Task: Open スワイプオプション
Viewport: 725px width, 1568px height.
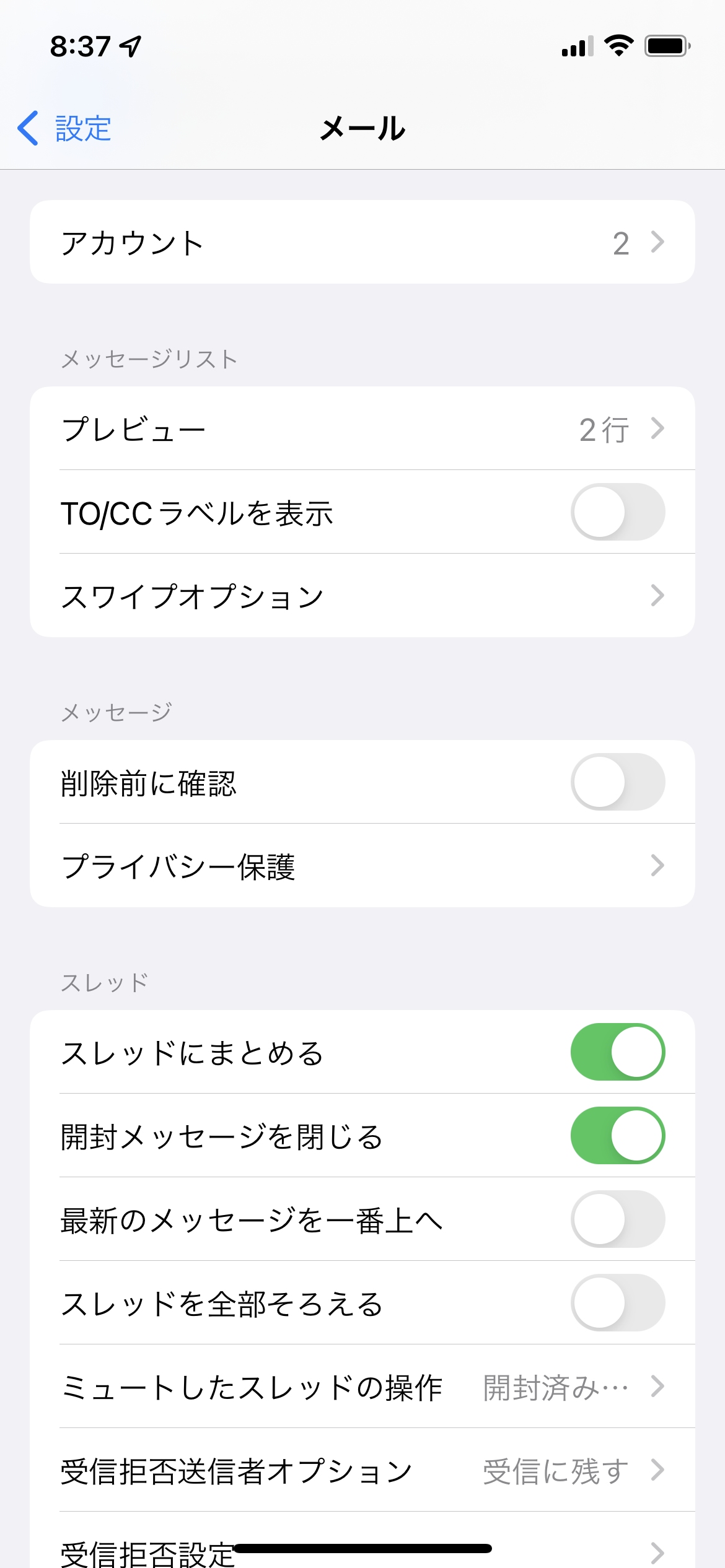Action: (362, 596)
